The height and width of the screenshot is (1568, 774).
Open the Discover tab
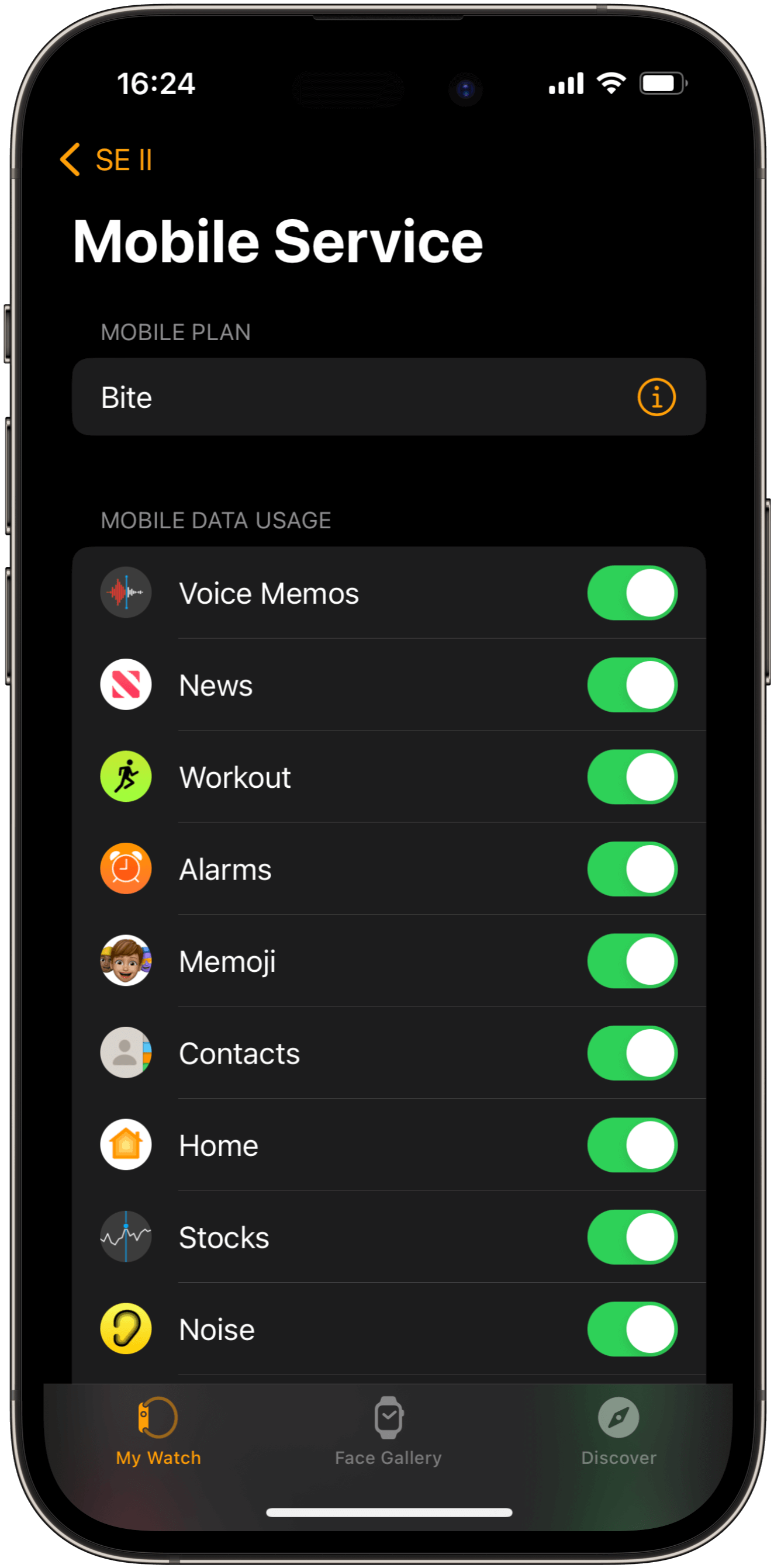(x=618, y=1431)
